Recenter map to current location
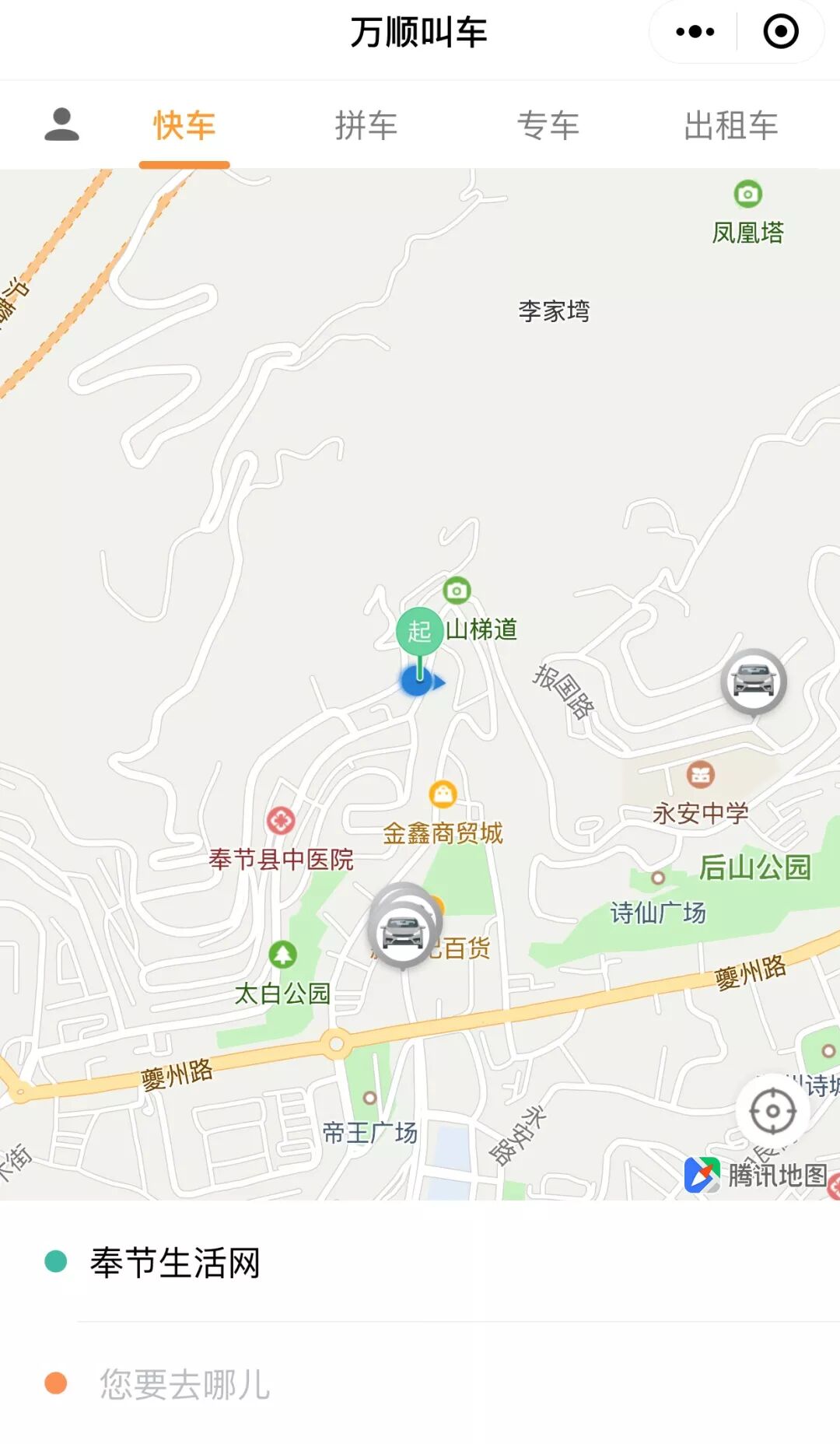 772,1111
